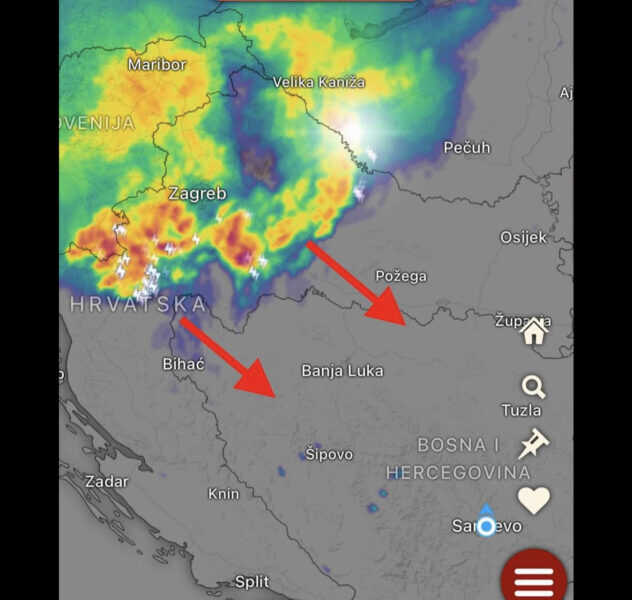Tap the pushpin icon
This screenshot has height=600, width=632.
[x=534, y=443]
